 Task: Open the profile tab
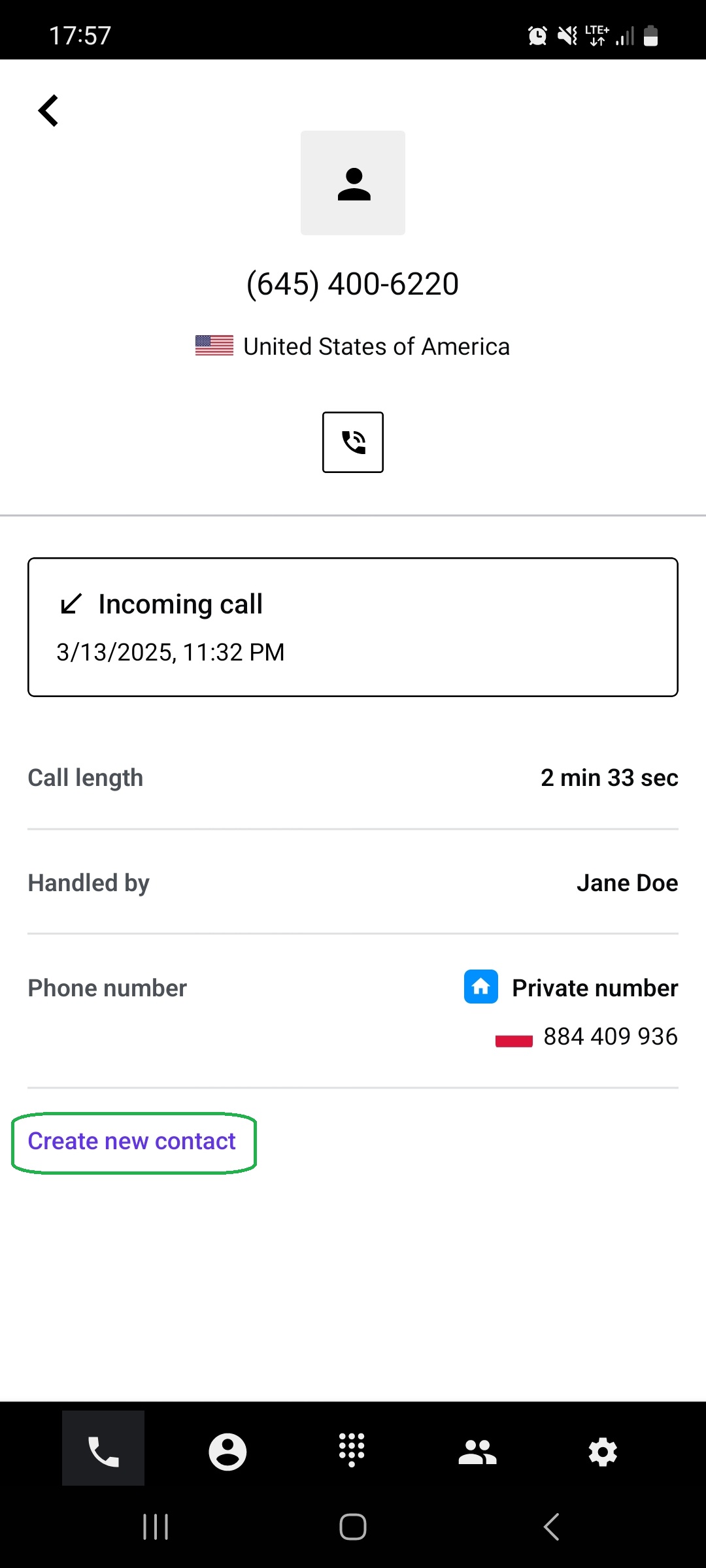[227, 1452]
